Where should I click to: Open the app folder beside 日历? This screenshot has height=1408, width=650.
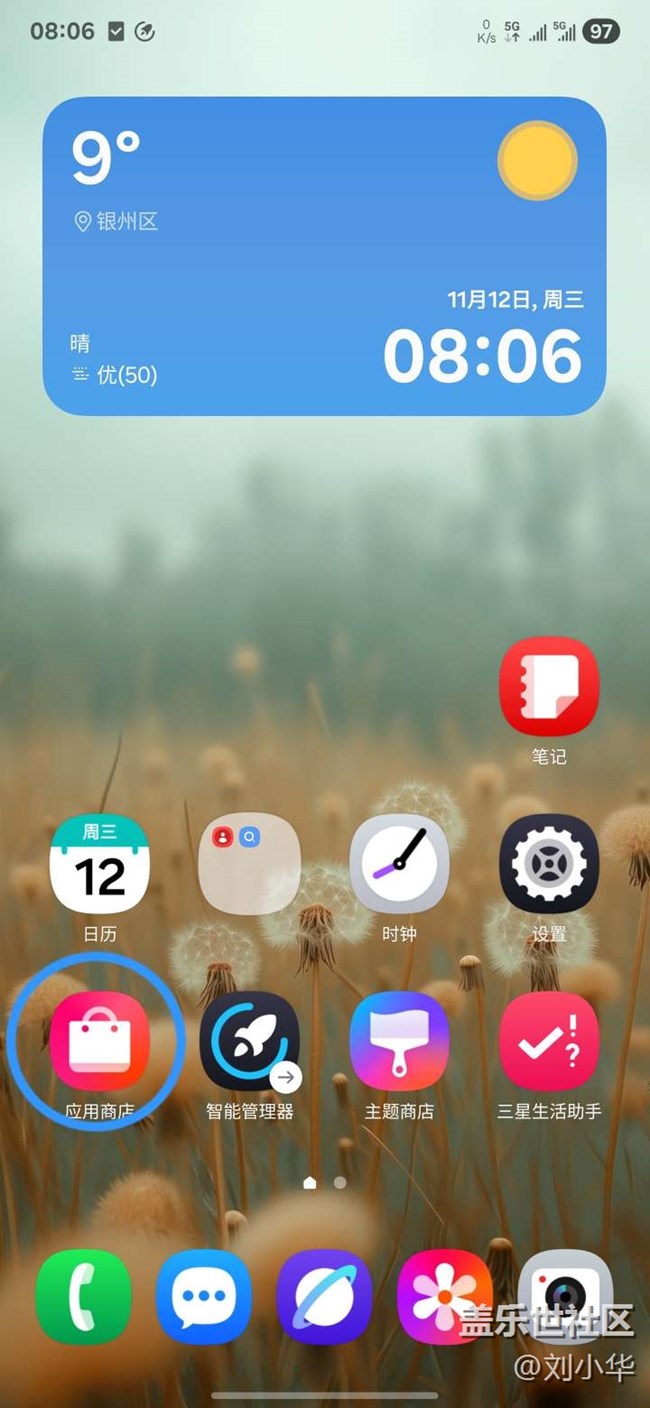pyautogui.click(x=249, y=863)
